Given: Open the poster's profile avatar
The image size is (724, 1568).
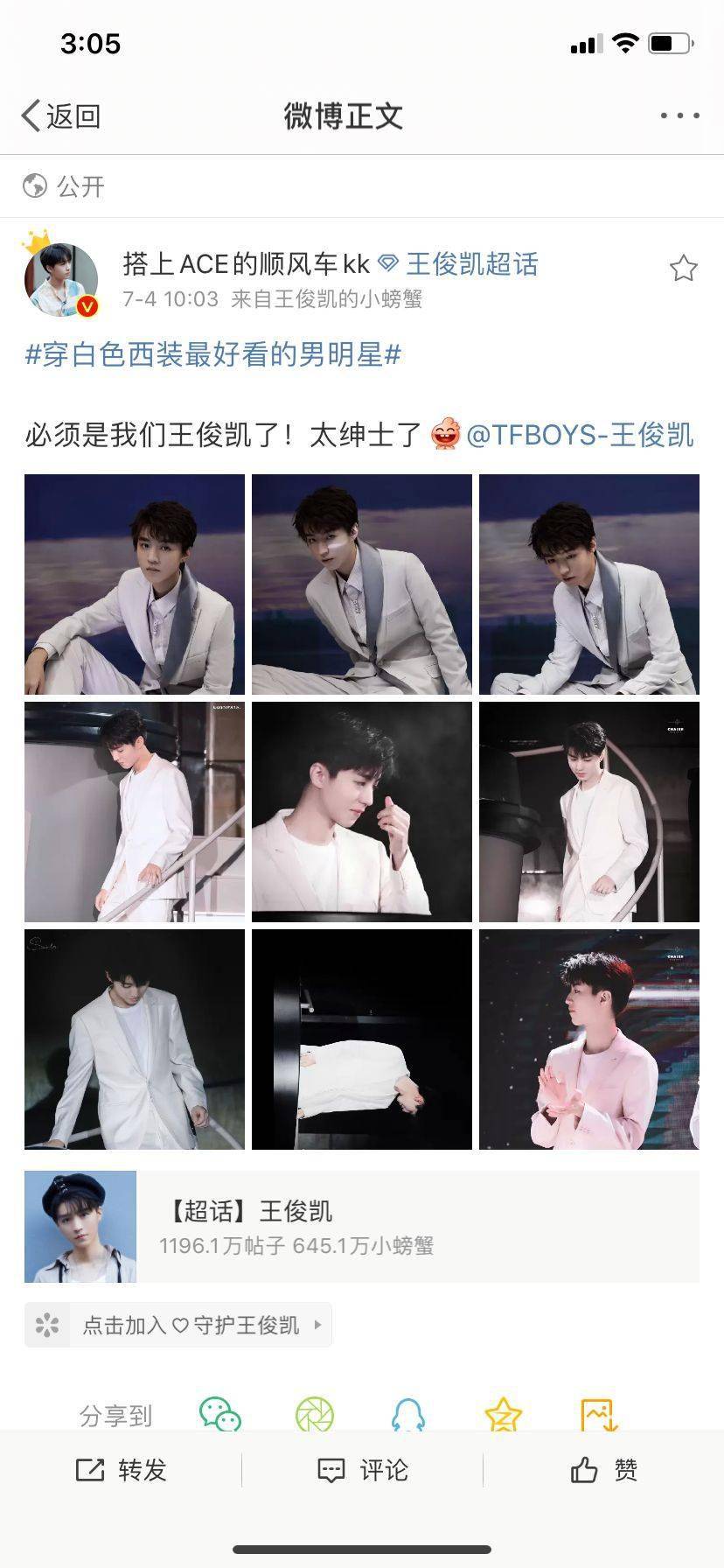Looking at the screenshot, I should tap(61, 279).
